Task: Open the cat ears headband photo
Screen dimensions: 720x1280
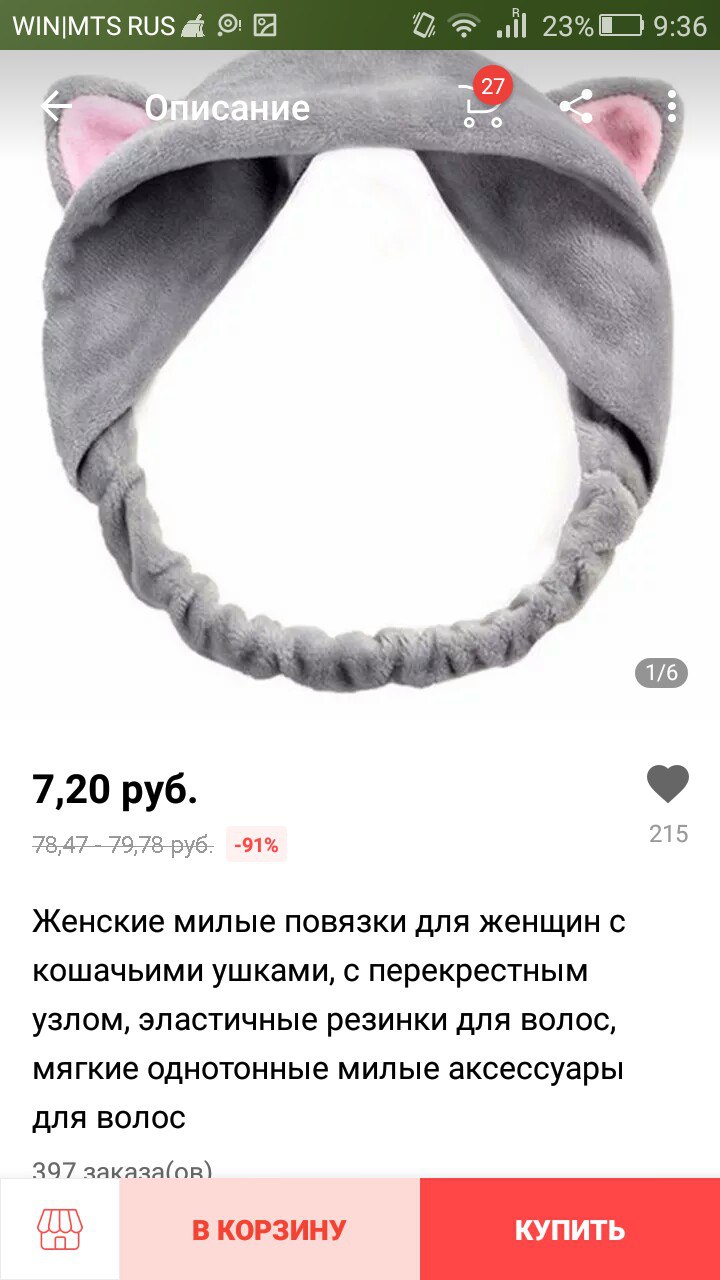Action: [x=360, y=400]
